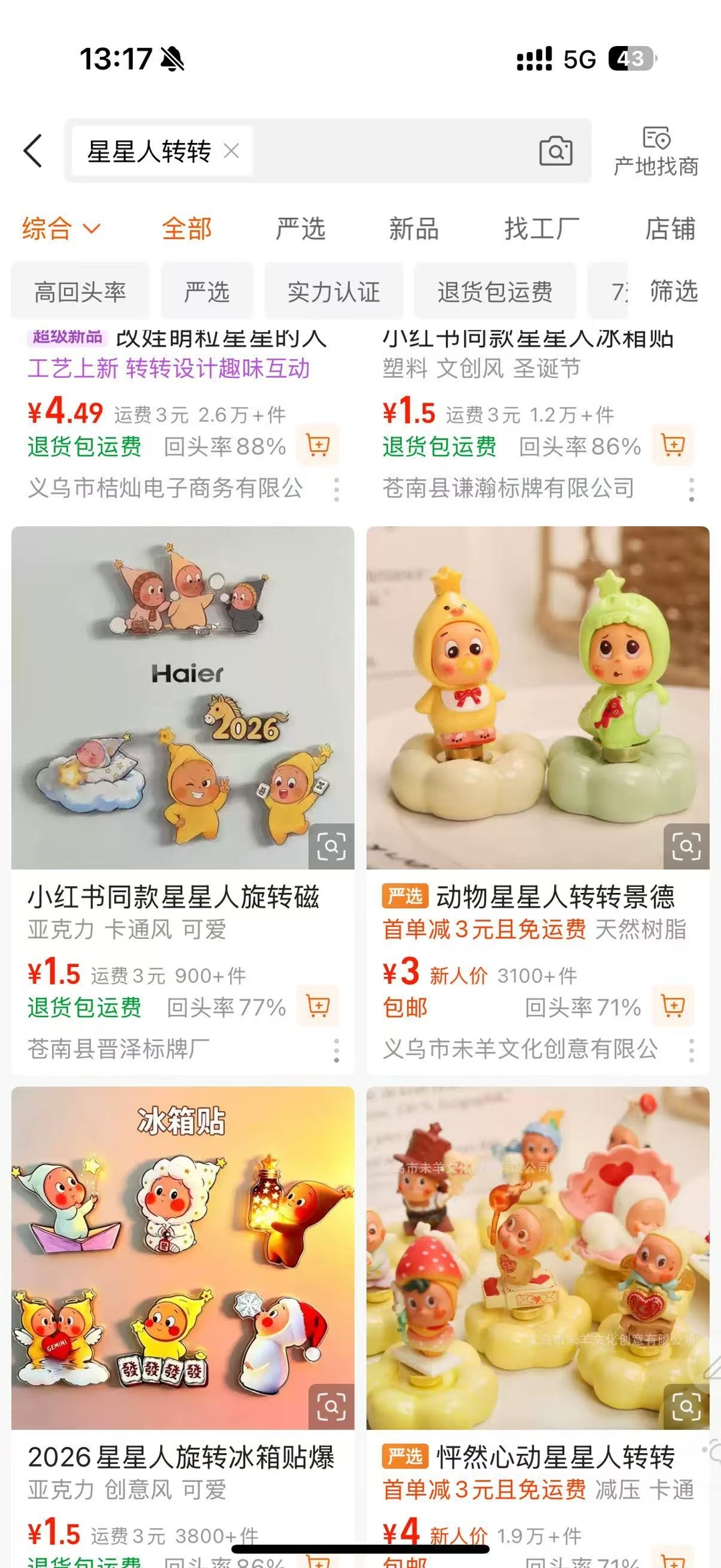Switch to the 新品 tab

(414, 228)
